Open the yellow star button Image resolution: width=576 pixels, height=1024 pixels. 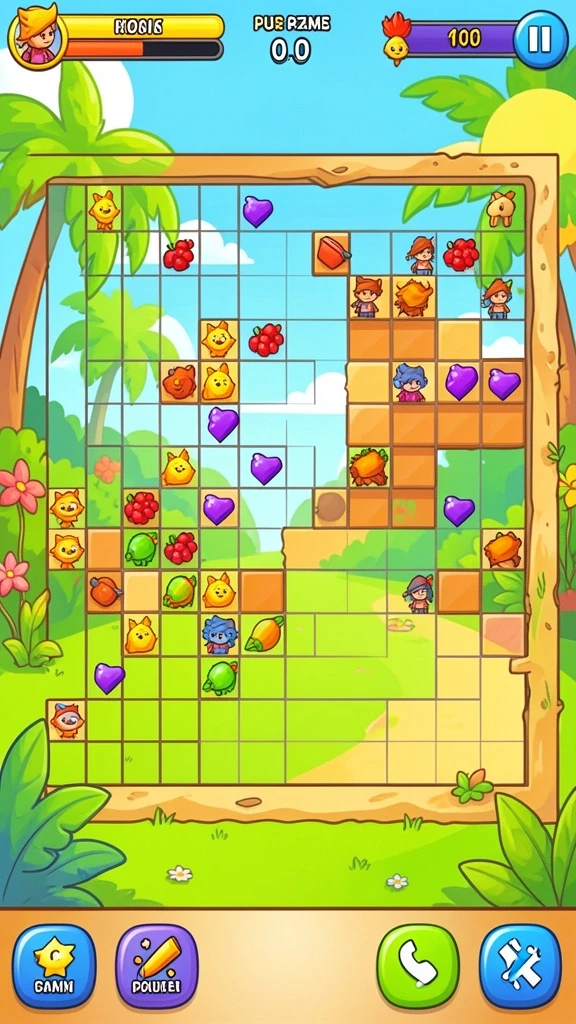tap(54, 966)
